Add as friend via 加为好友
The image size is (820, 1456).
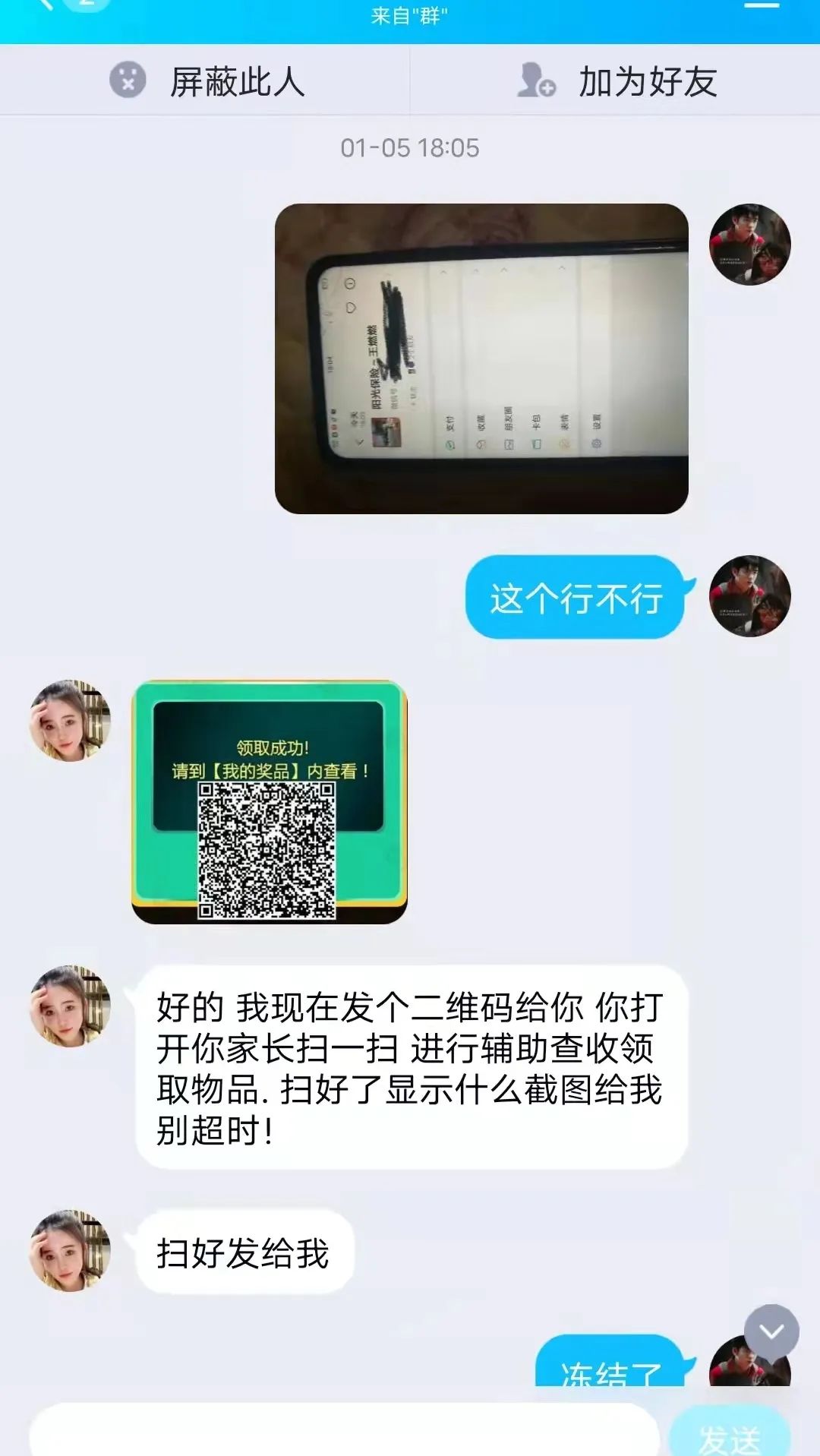[617, 81]
